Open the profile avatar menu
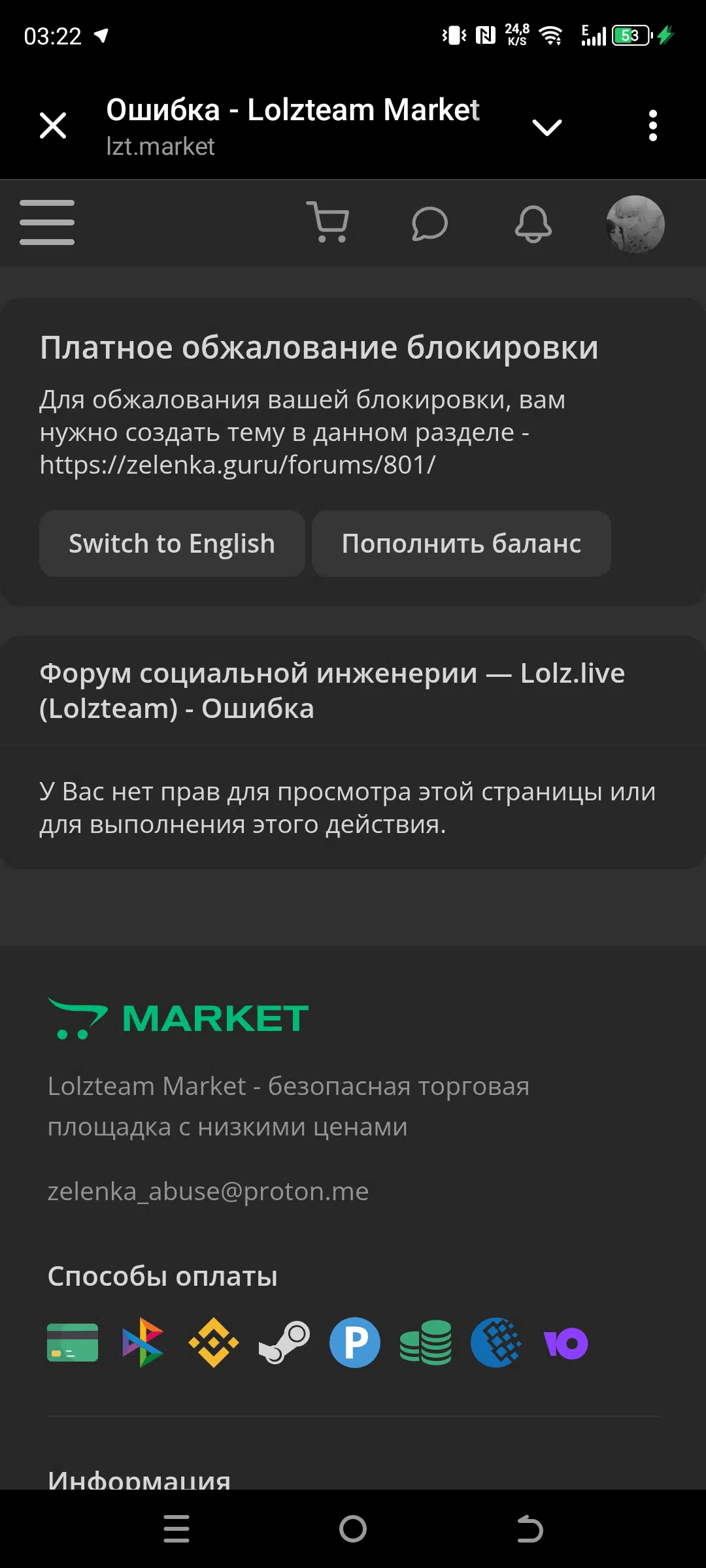This screenshot has height=1568, width=706. (x=635, y=224)
